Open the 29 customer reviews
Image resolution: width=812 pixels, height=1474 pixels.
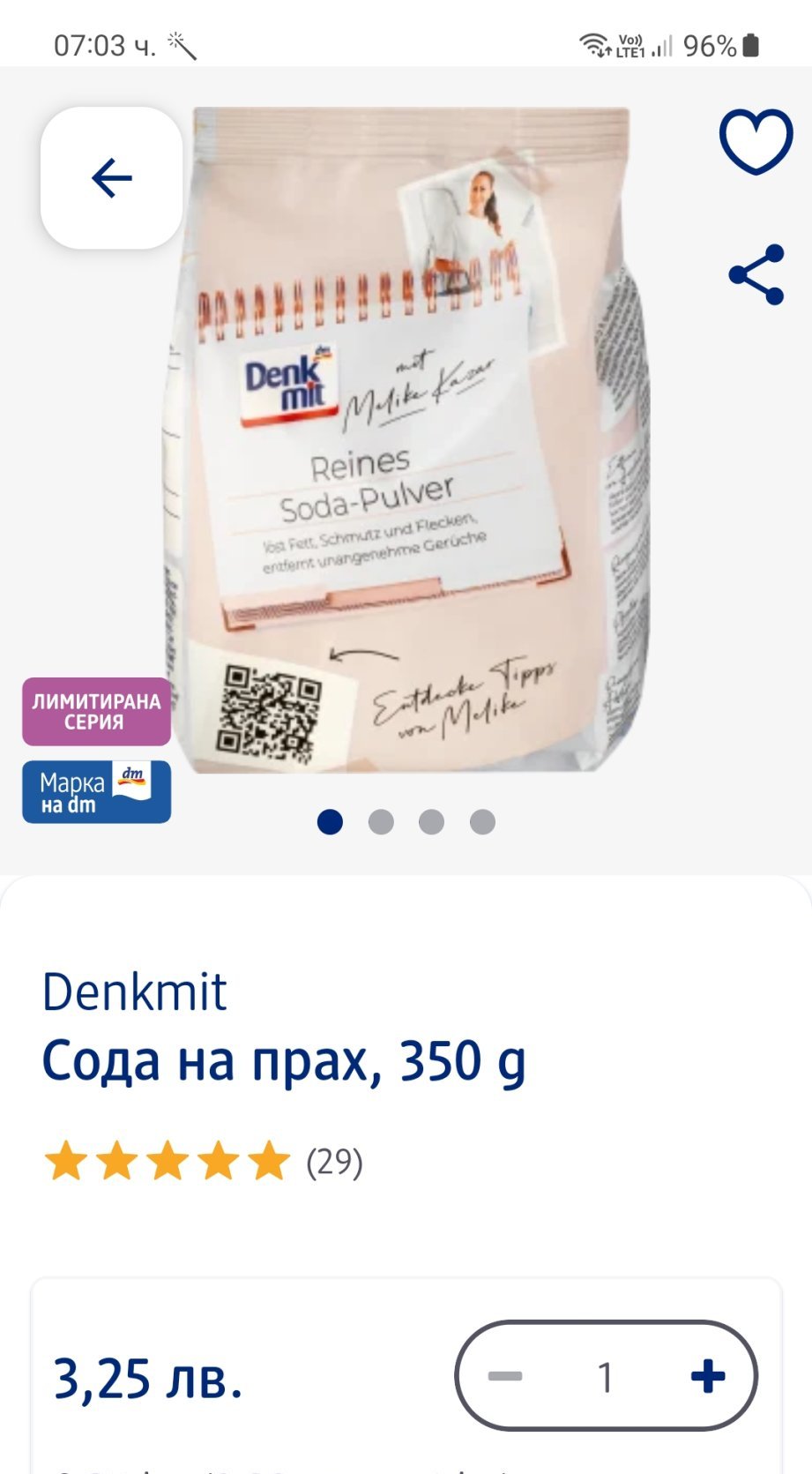[334, 1162]
